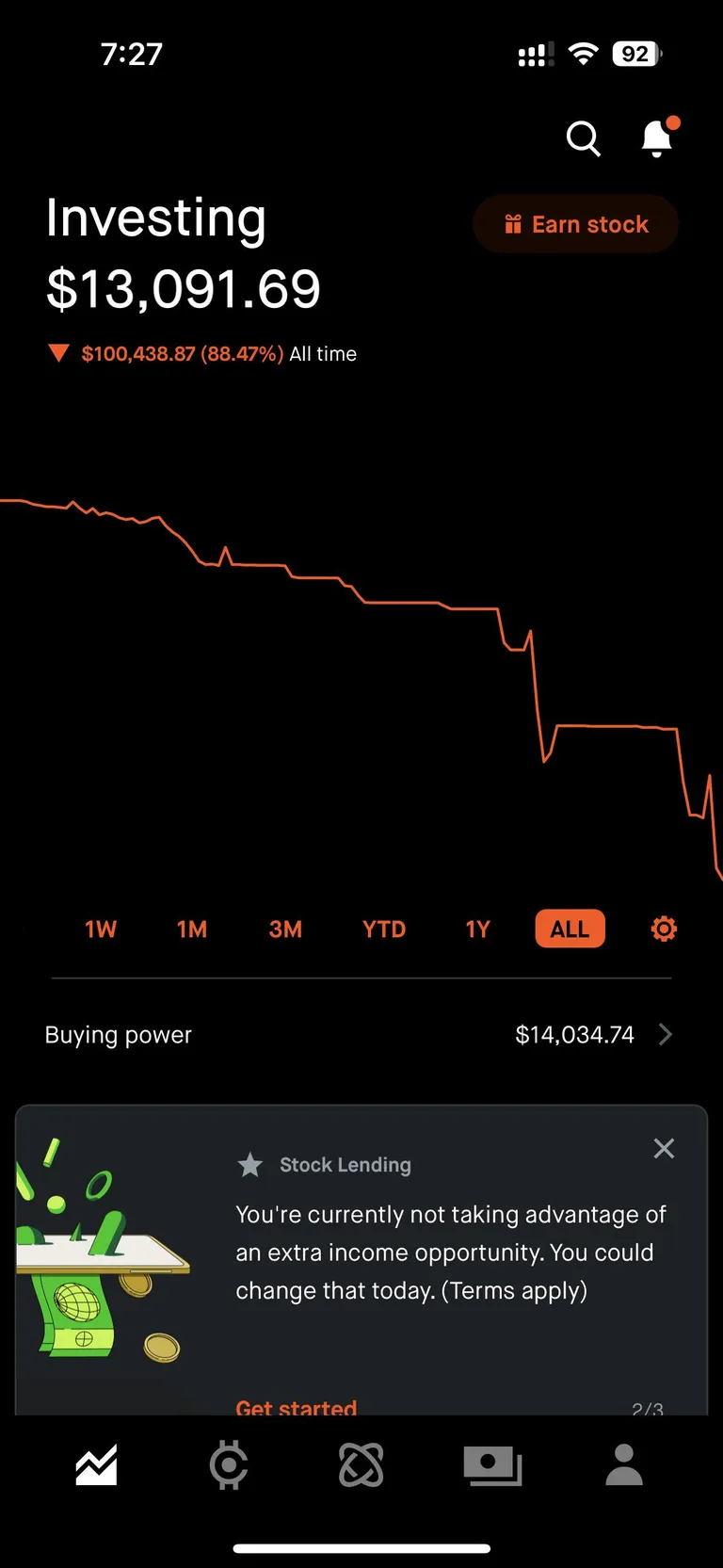
Task: Open Get started for Stock Lending
Action: 296,1408
